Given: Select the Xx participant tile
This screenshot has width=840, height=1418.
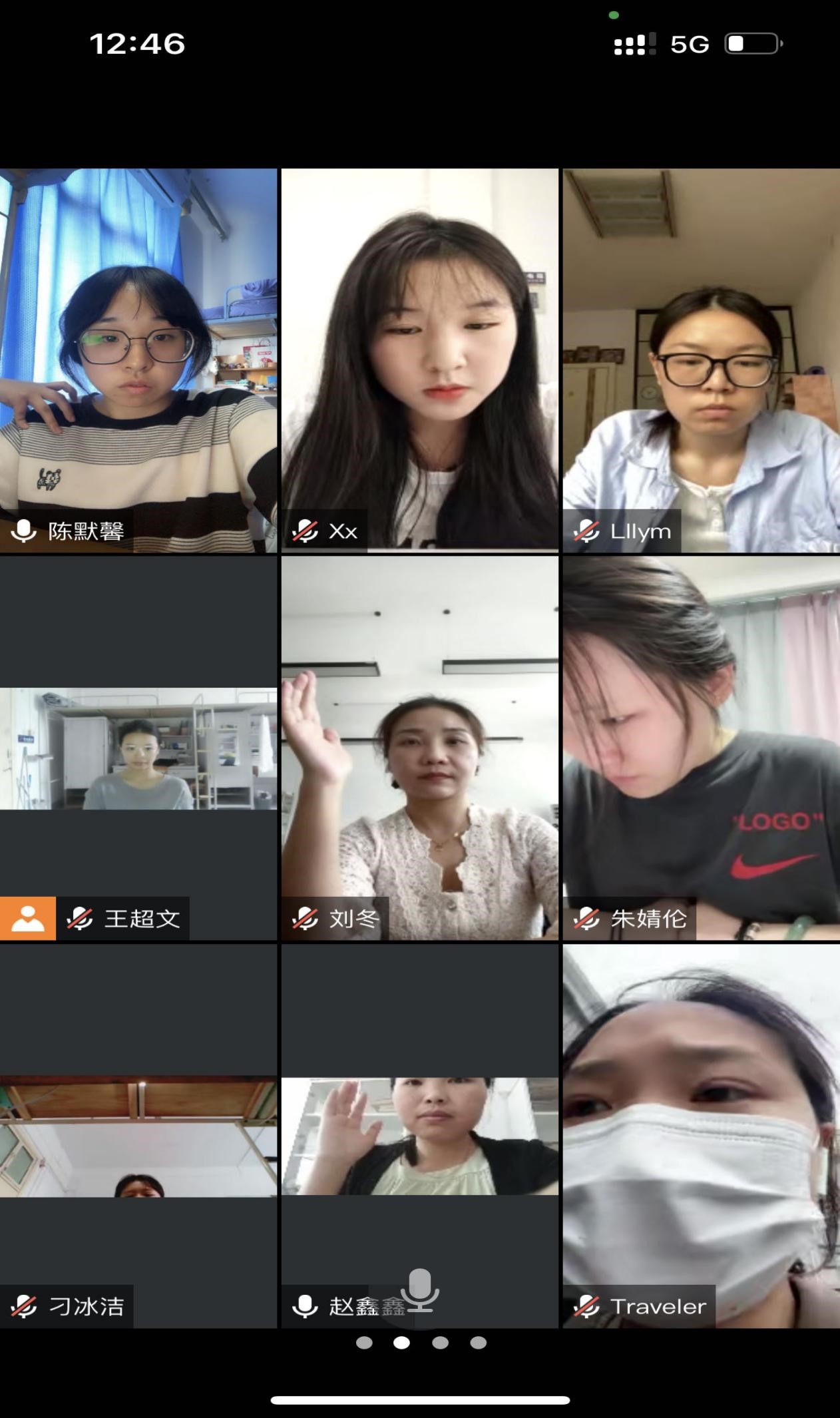Looking at the screenshot, I should tap(419, 359).
